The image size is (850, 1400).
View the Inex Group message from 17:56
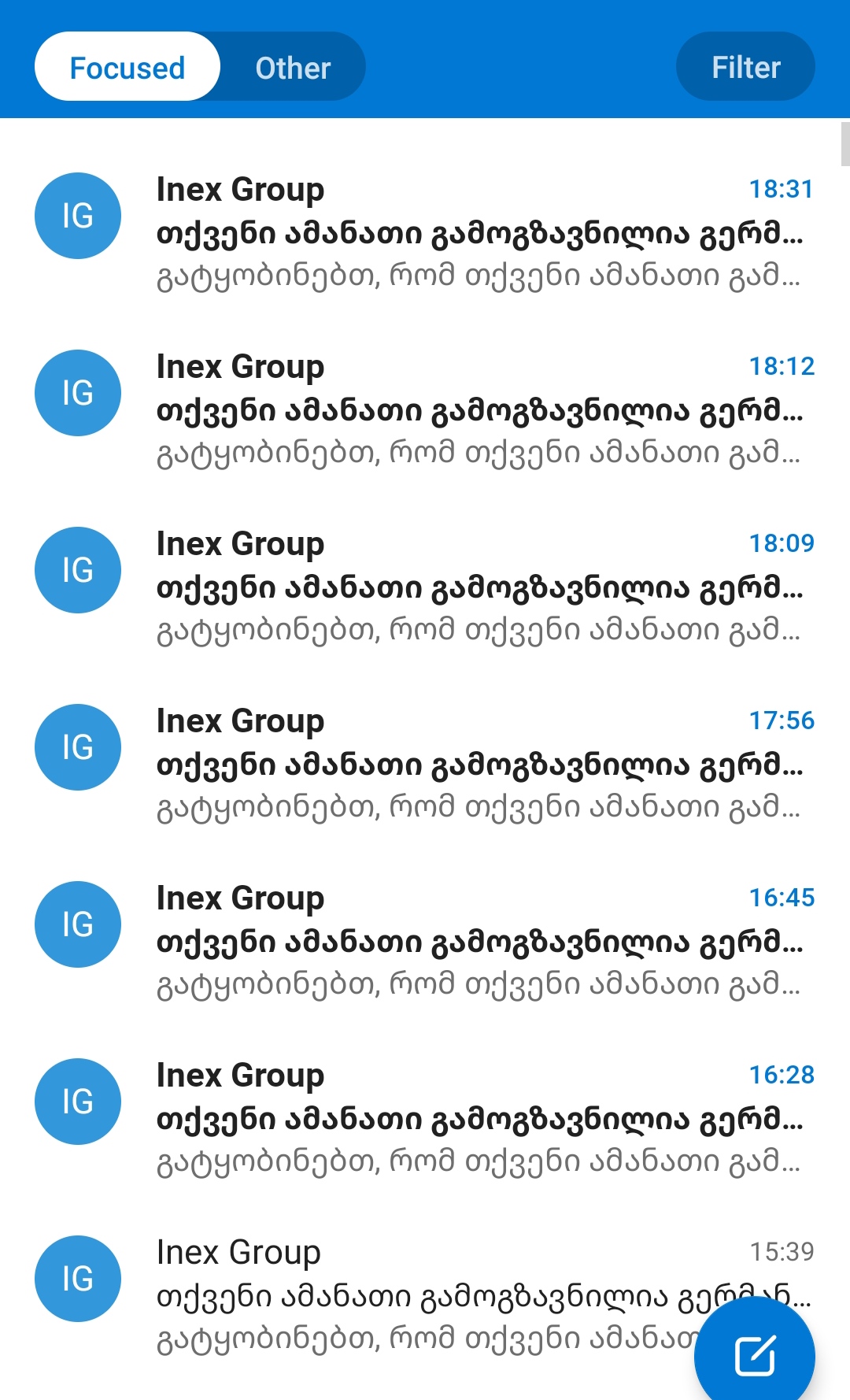coord(472,765)
